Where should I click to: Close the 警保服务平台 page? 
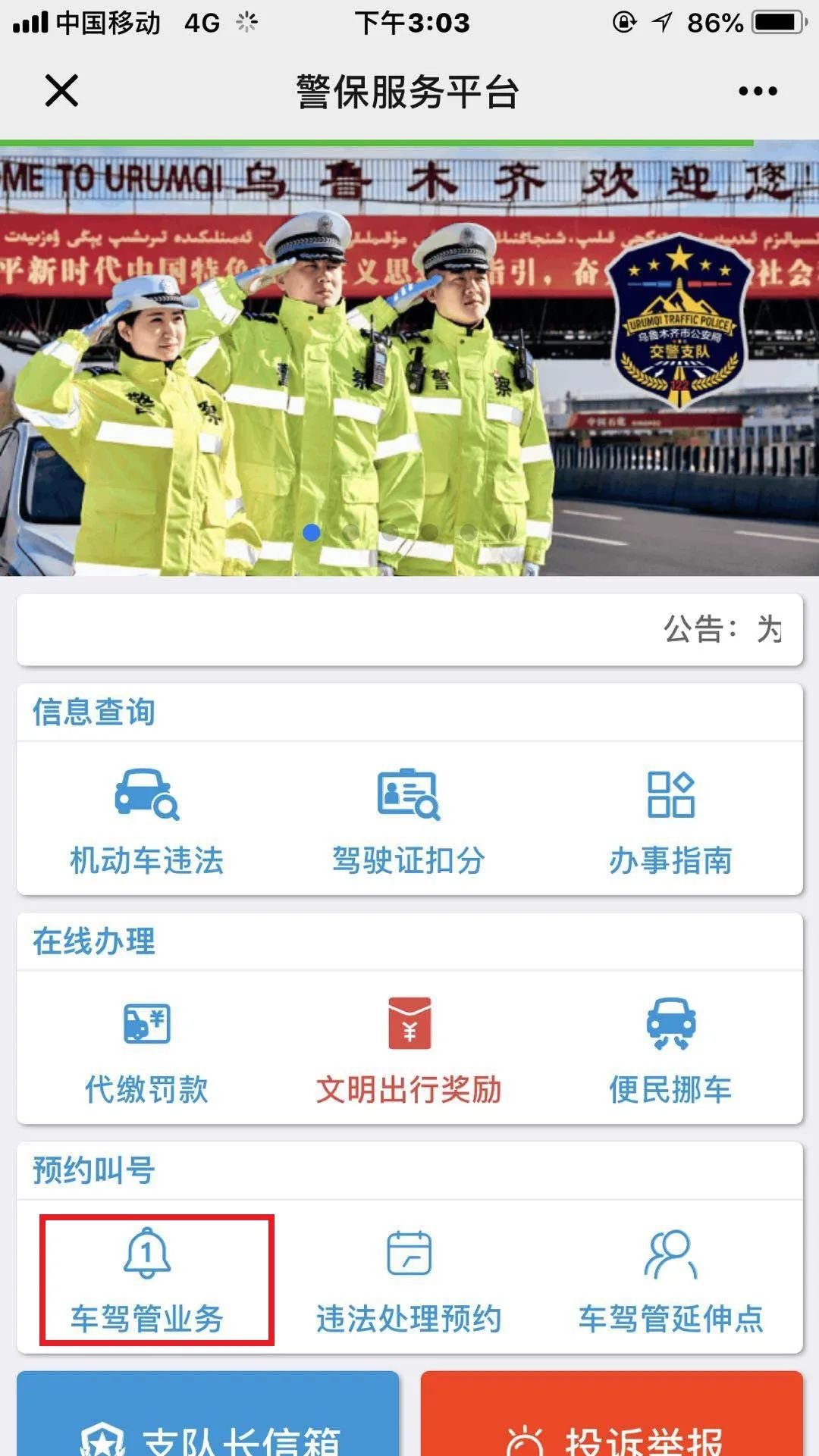[61, 91]
